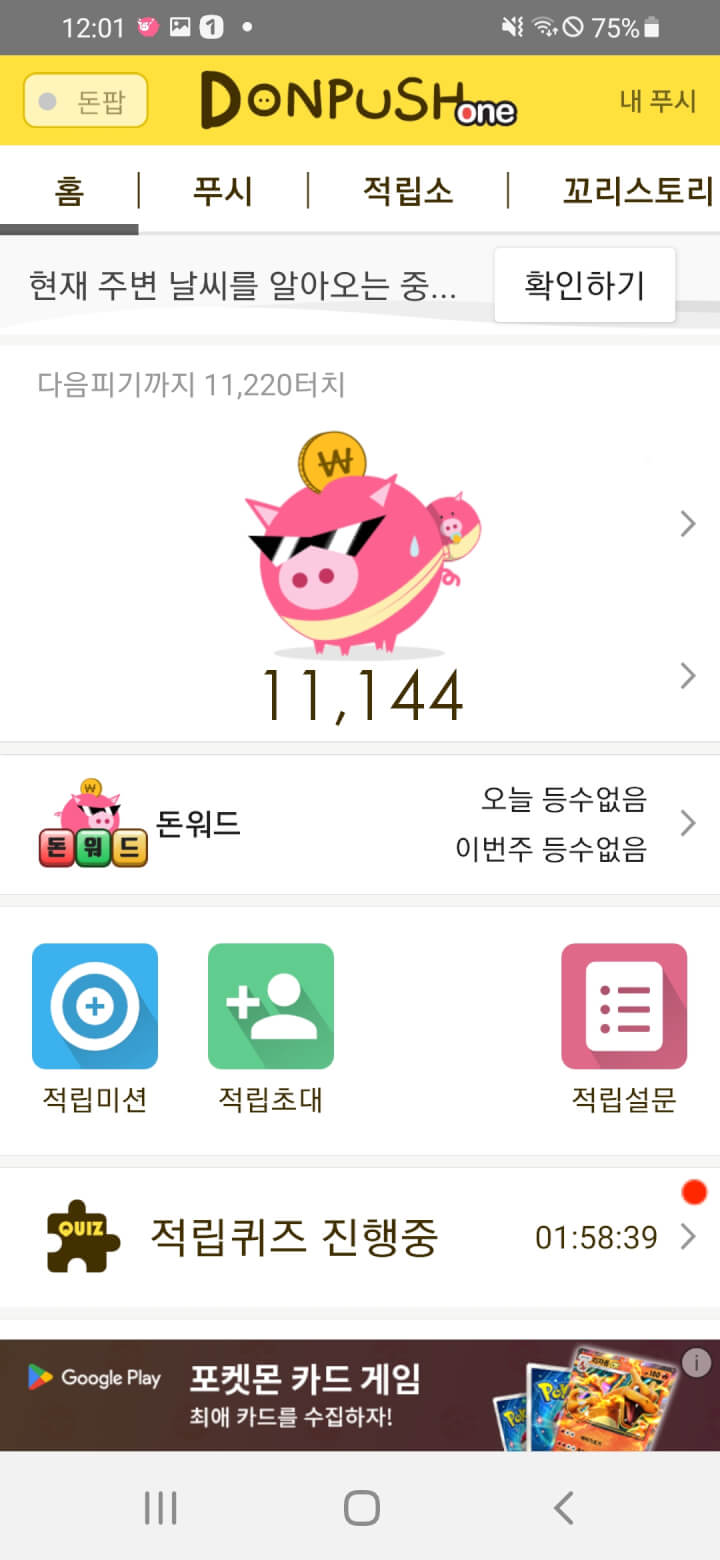Screen dimensions: 720x1560
Task: Select the 홈 tab
Action: point(69,190)
